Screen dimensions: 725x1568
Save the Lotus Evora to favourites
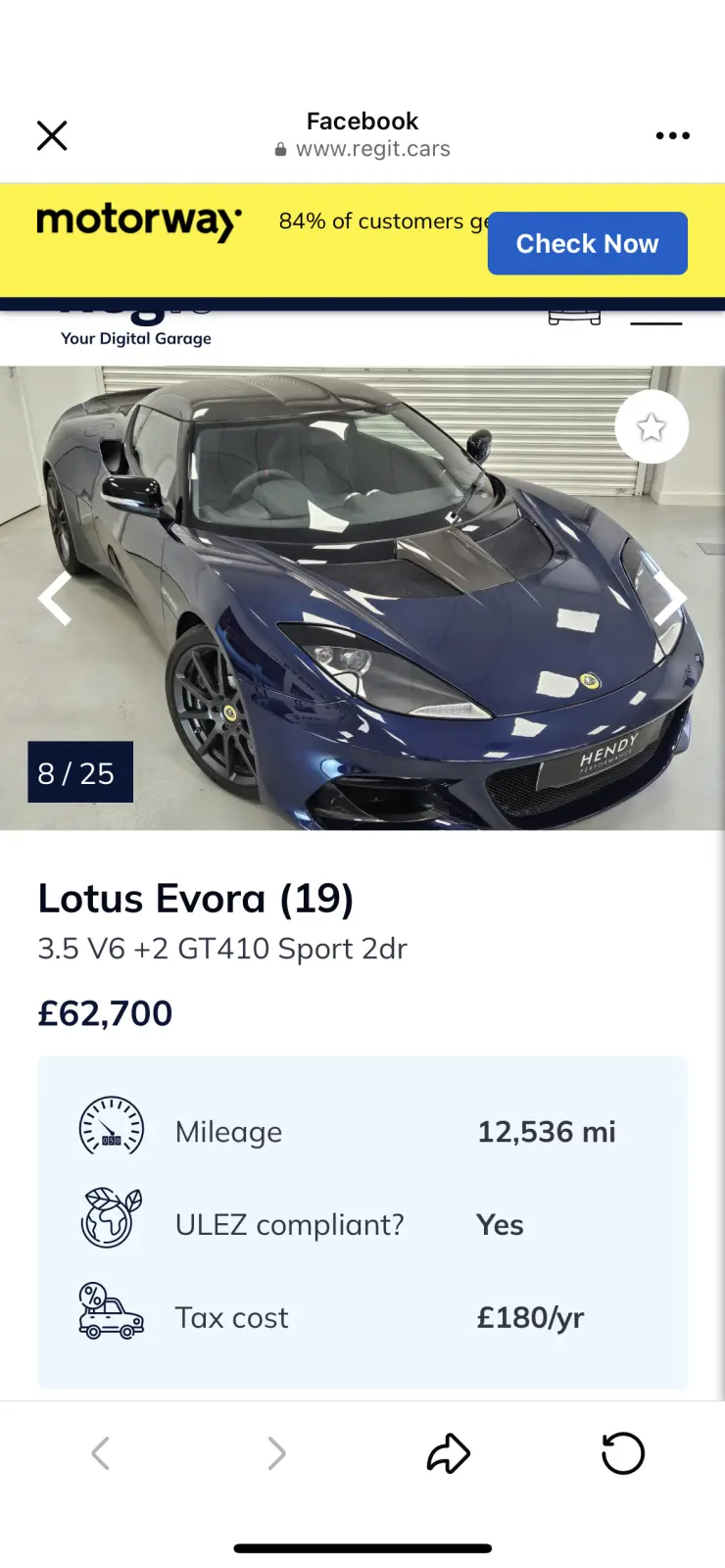click(652, 427)
